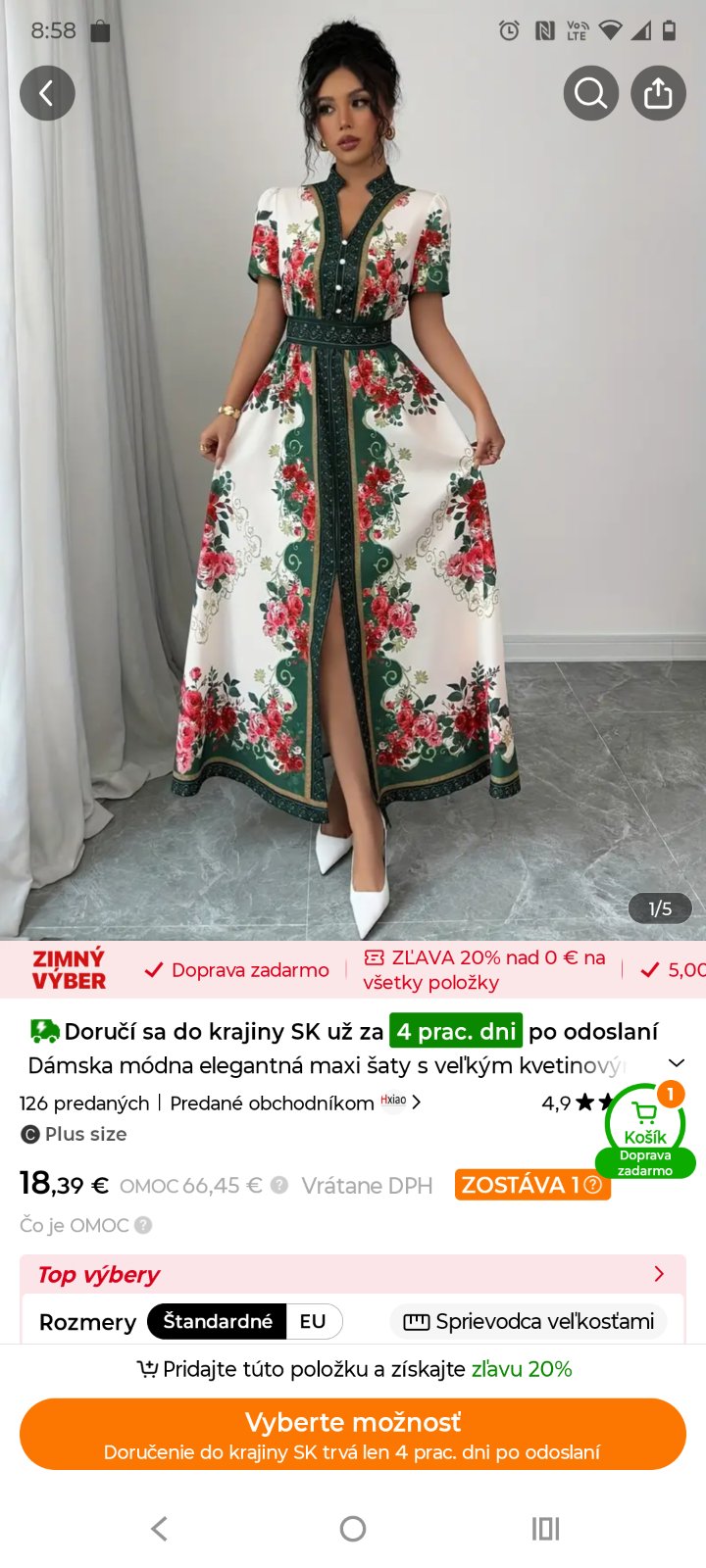Open Sprievodca veľkosťami size guide
The height and width of the screenshot is (1568, 706).
coord(529,1321)
